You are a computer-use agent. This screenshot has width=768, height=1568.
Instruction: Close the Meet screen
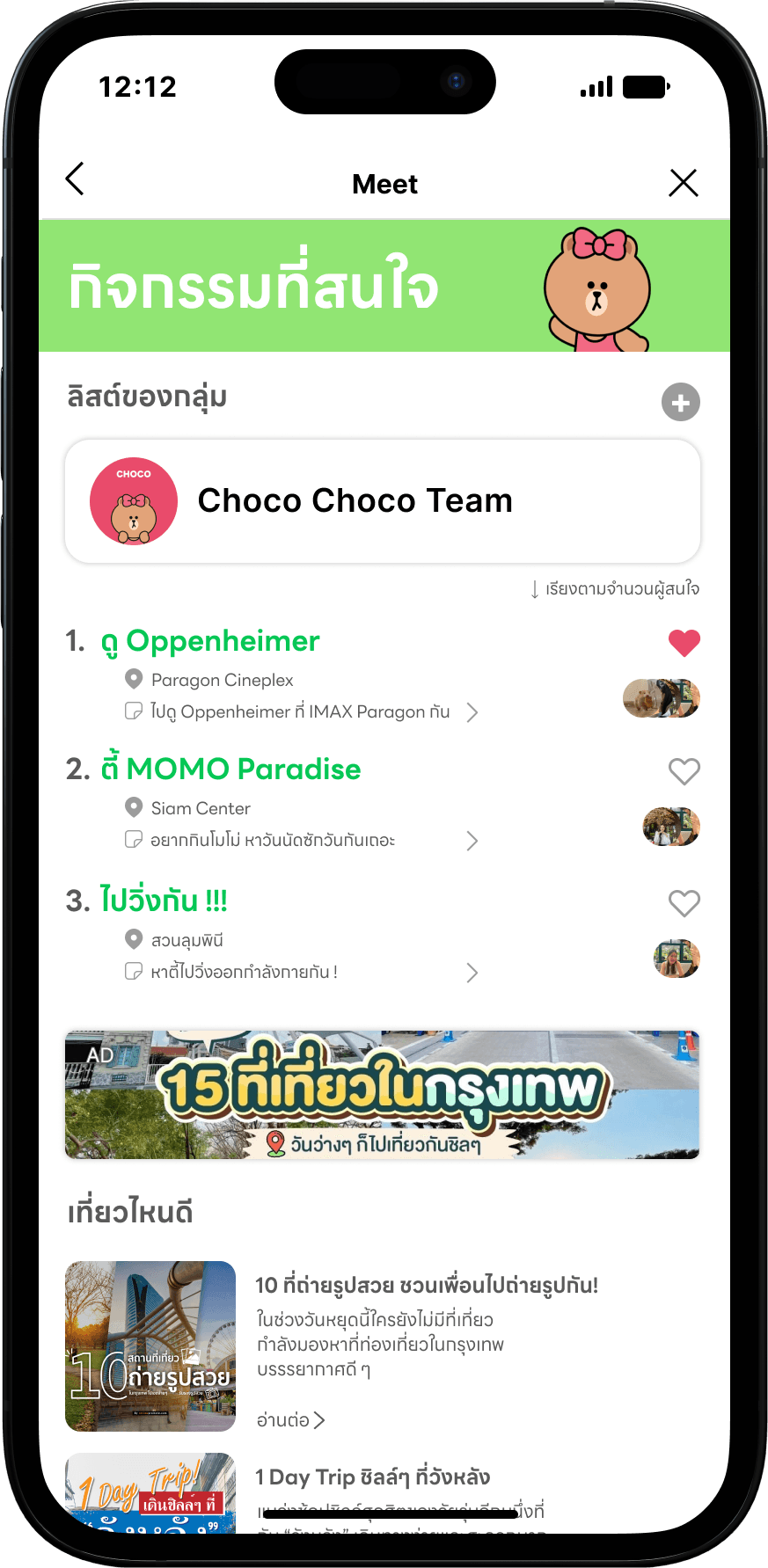pos(683,183)
